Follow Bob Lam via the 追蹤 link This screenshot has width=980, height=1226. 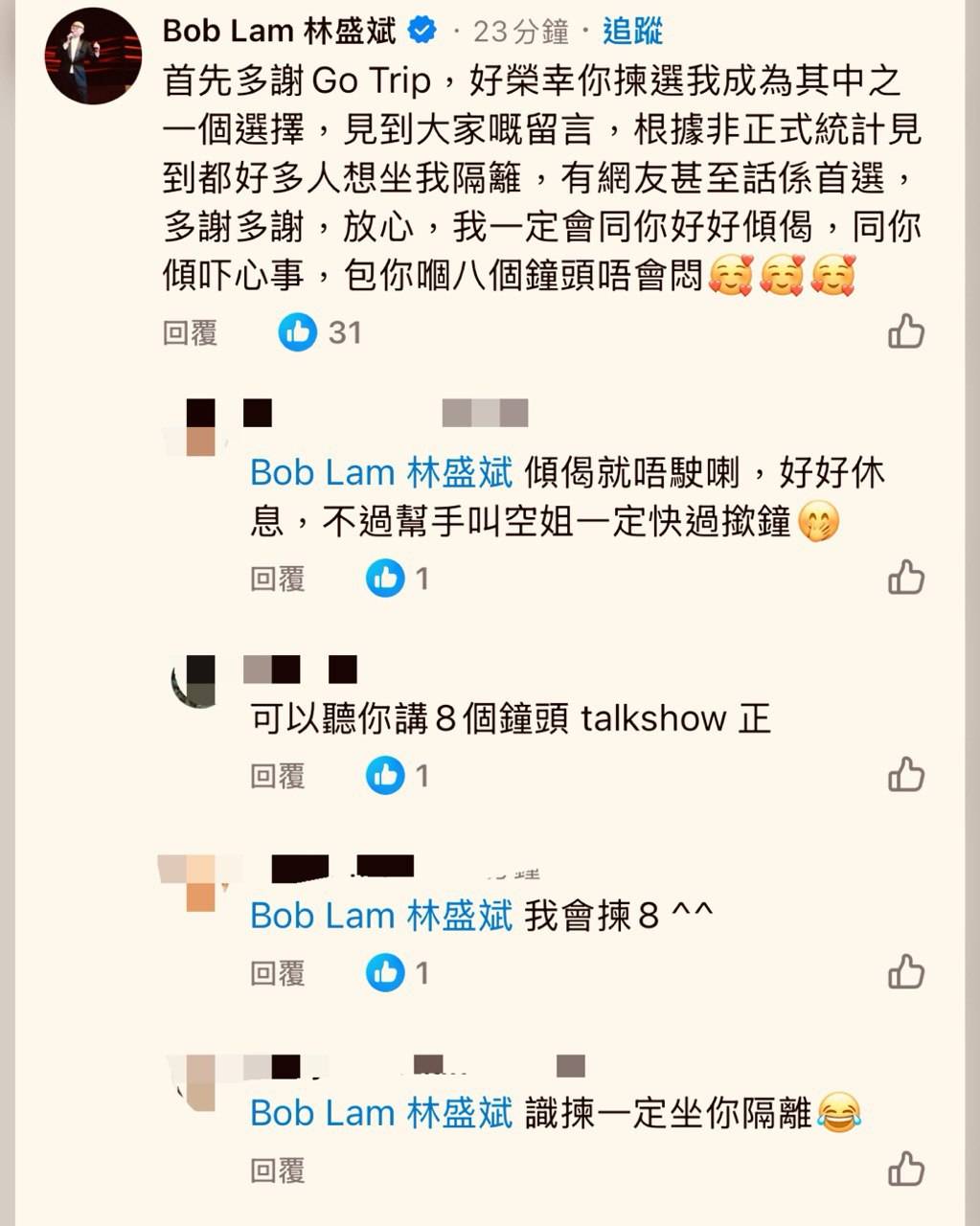click(x=632, y=32)
